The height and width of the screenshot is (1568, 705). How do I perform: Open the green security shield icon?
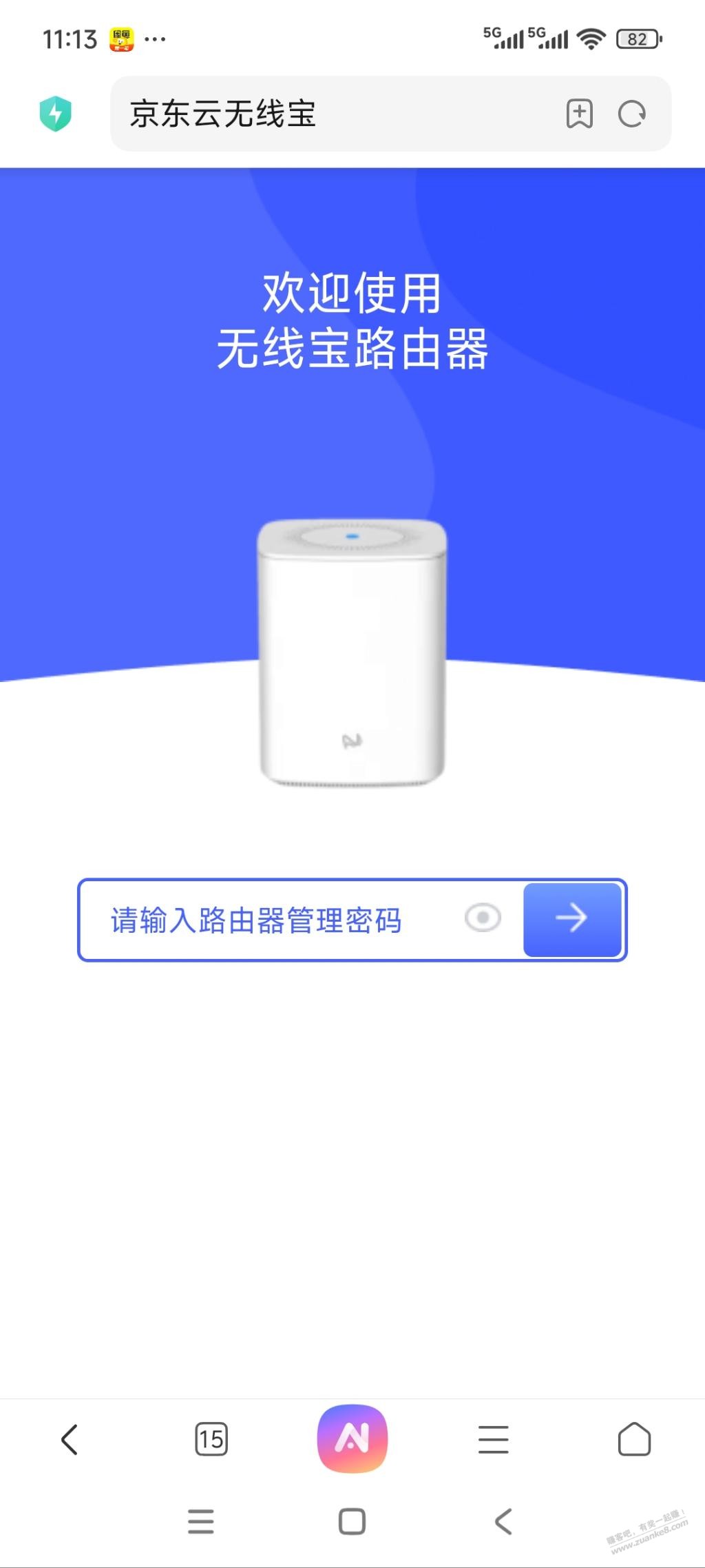click(56, 114)
